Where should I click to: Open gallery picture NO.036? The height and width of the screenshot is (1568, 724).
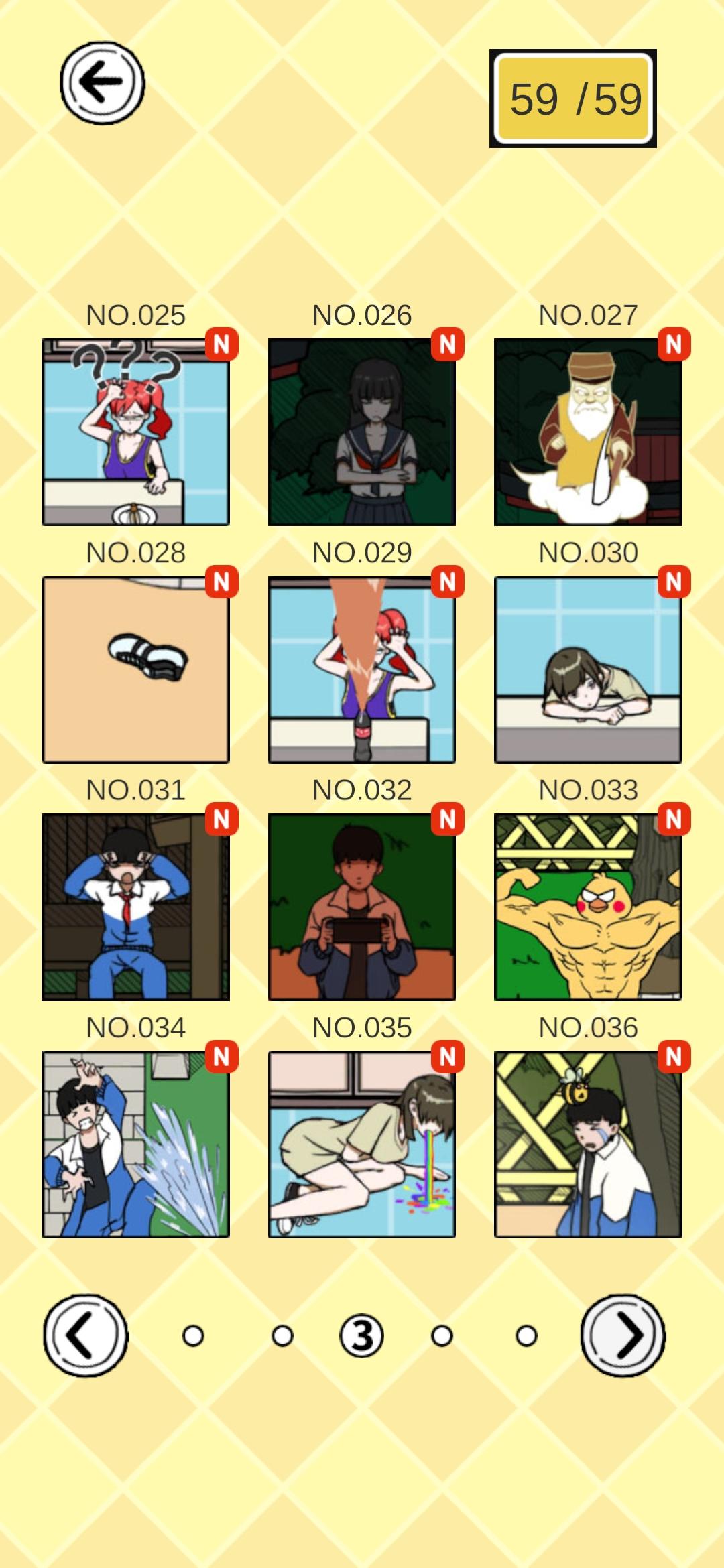[x=588, y=1145]
